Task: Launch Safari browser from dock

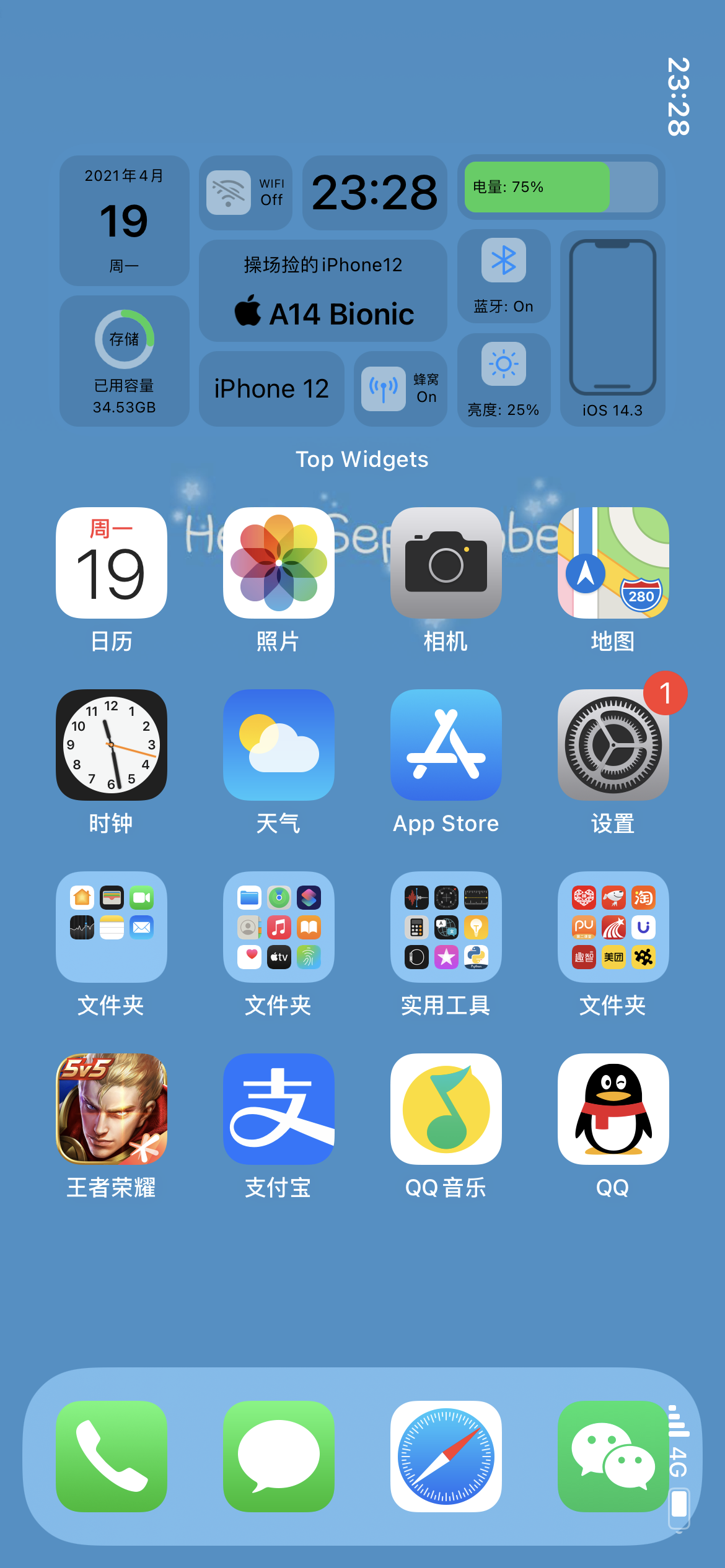Action: 446,1456
